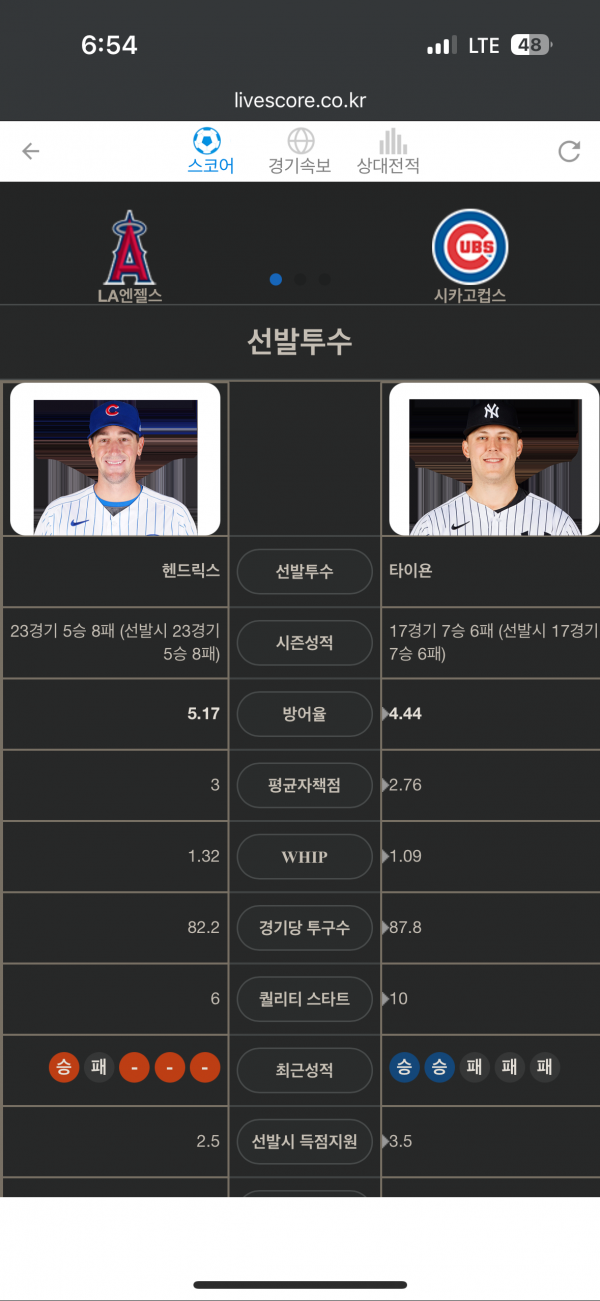Screen dimensions: 600x1301
Task: Select the third page indicator dot
Action: [x=324, y=280]
